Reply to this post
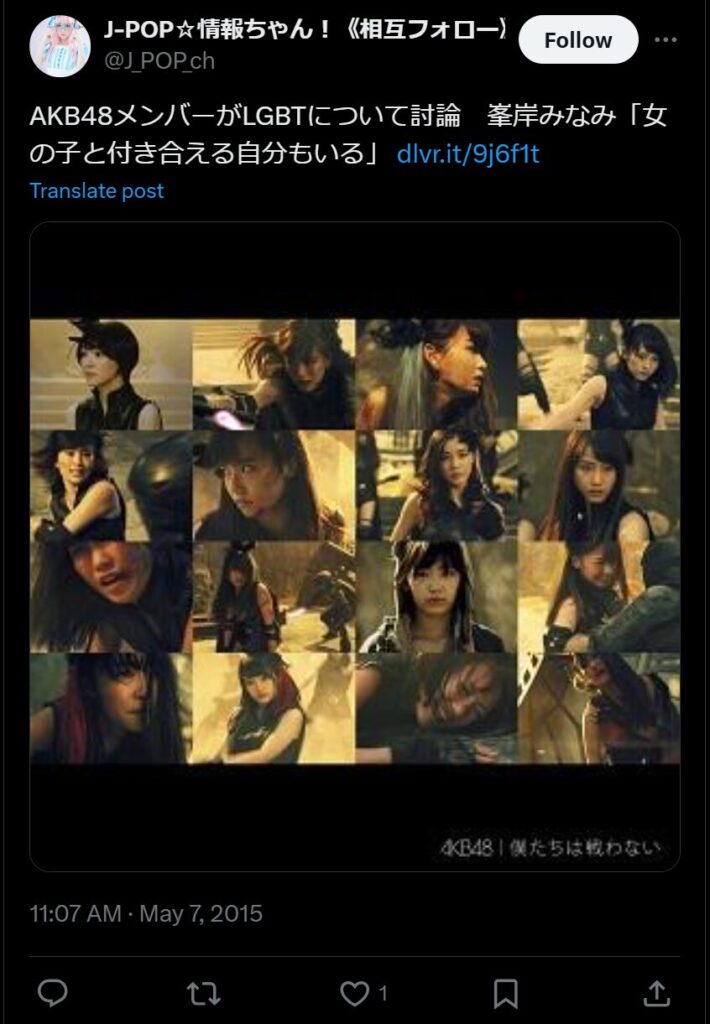 click(x=52, y=992)
